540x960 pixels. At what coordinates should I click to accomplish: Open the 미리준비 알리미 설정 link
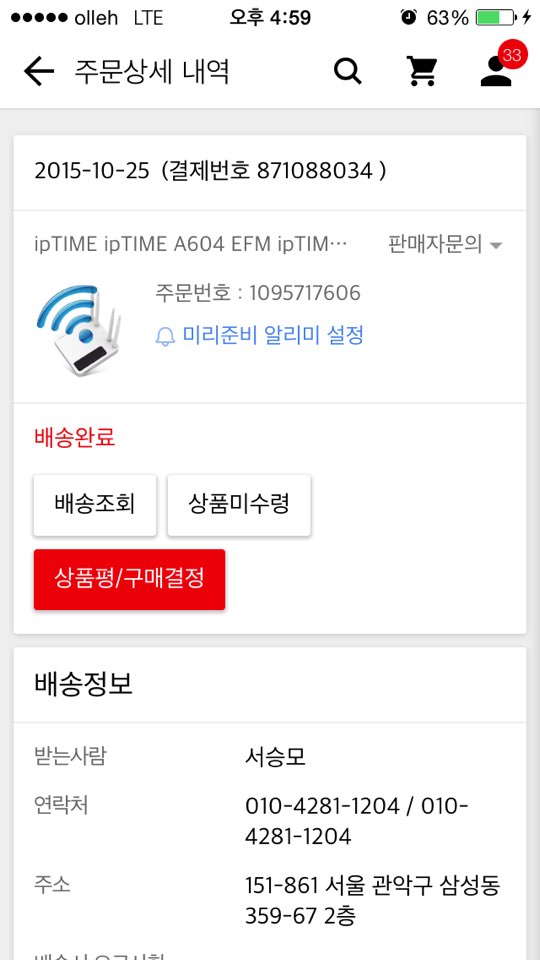click(x=259, y=336)
